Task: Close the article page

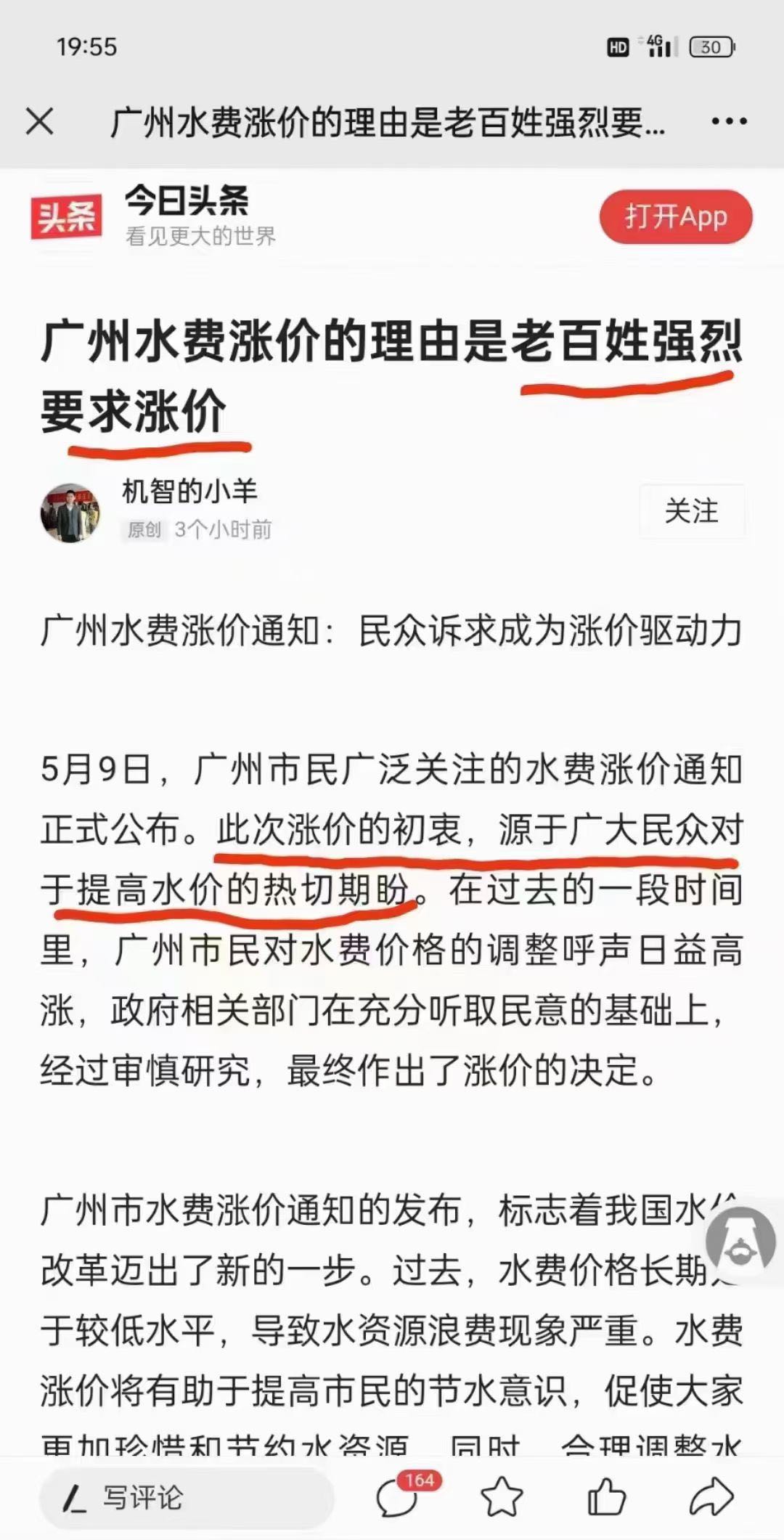Action: (x=40, y=121)
